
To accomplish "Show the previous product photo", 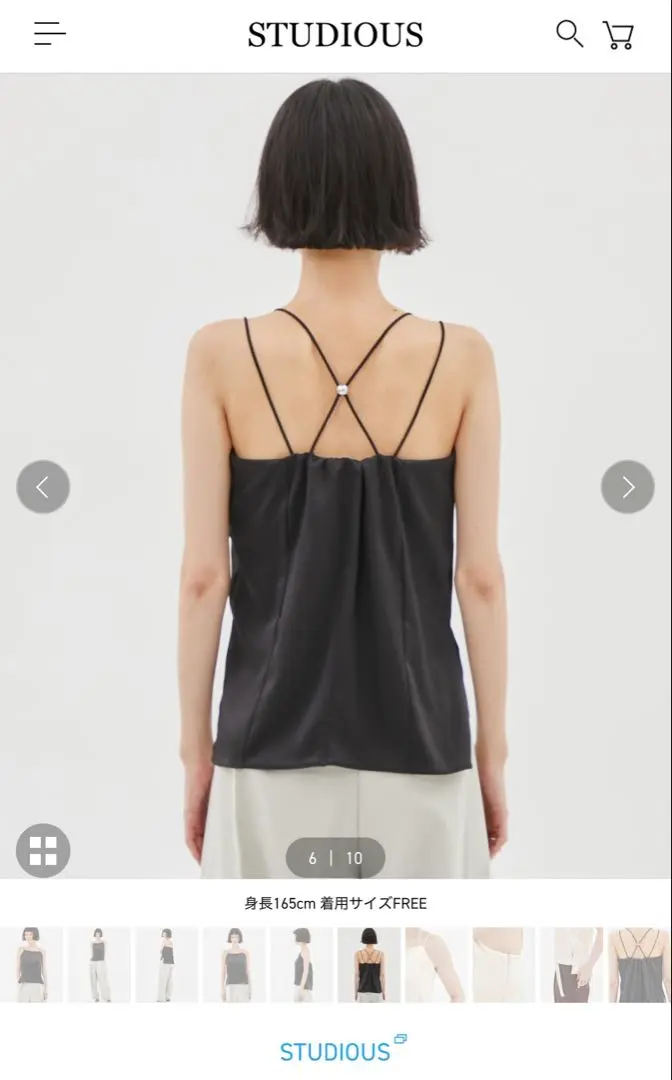I will (43, 487).
